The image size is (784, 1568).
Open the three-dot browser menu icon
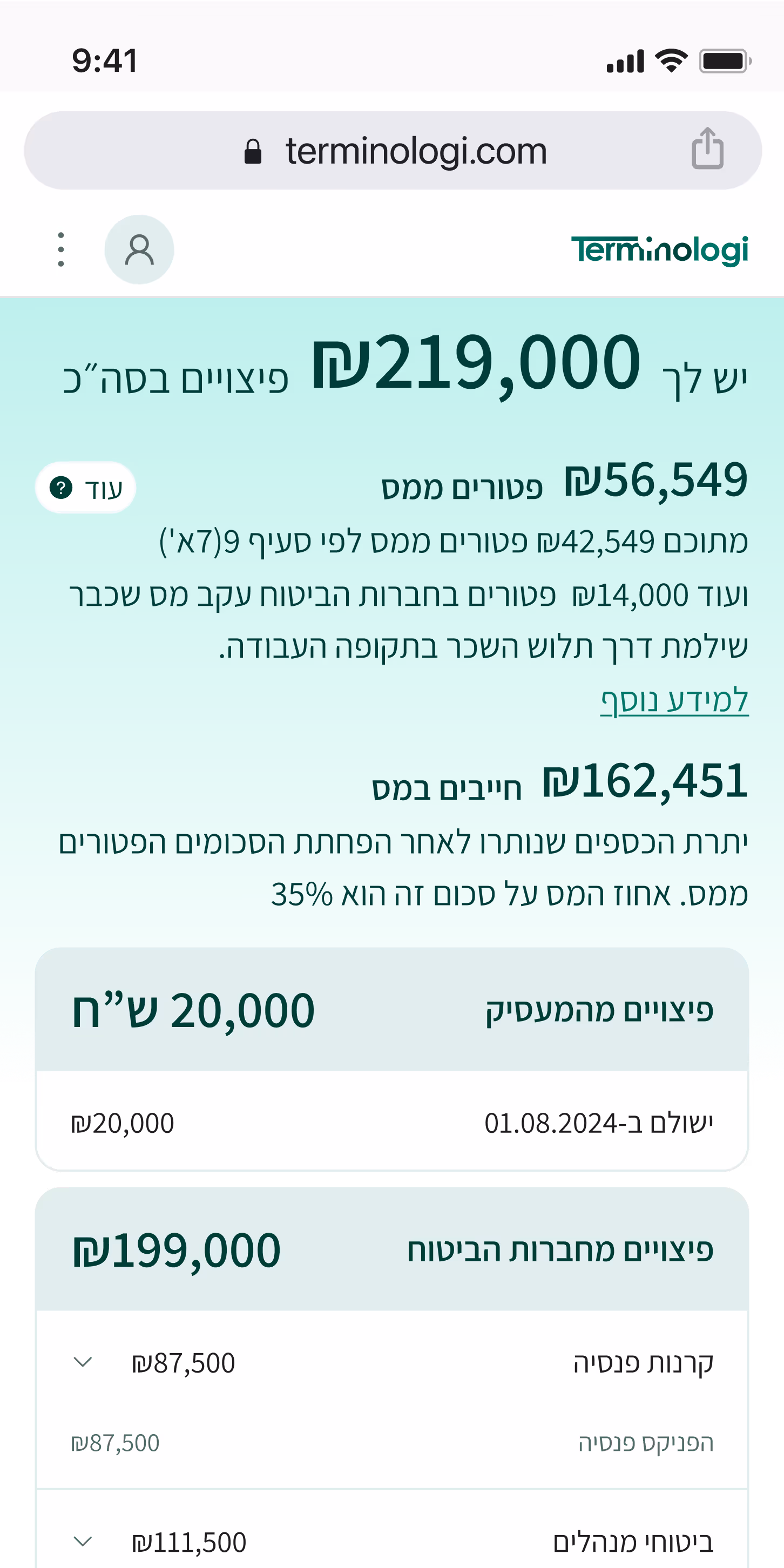tap(61, 248)
